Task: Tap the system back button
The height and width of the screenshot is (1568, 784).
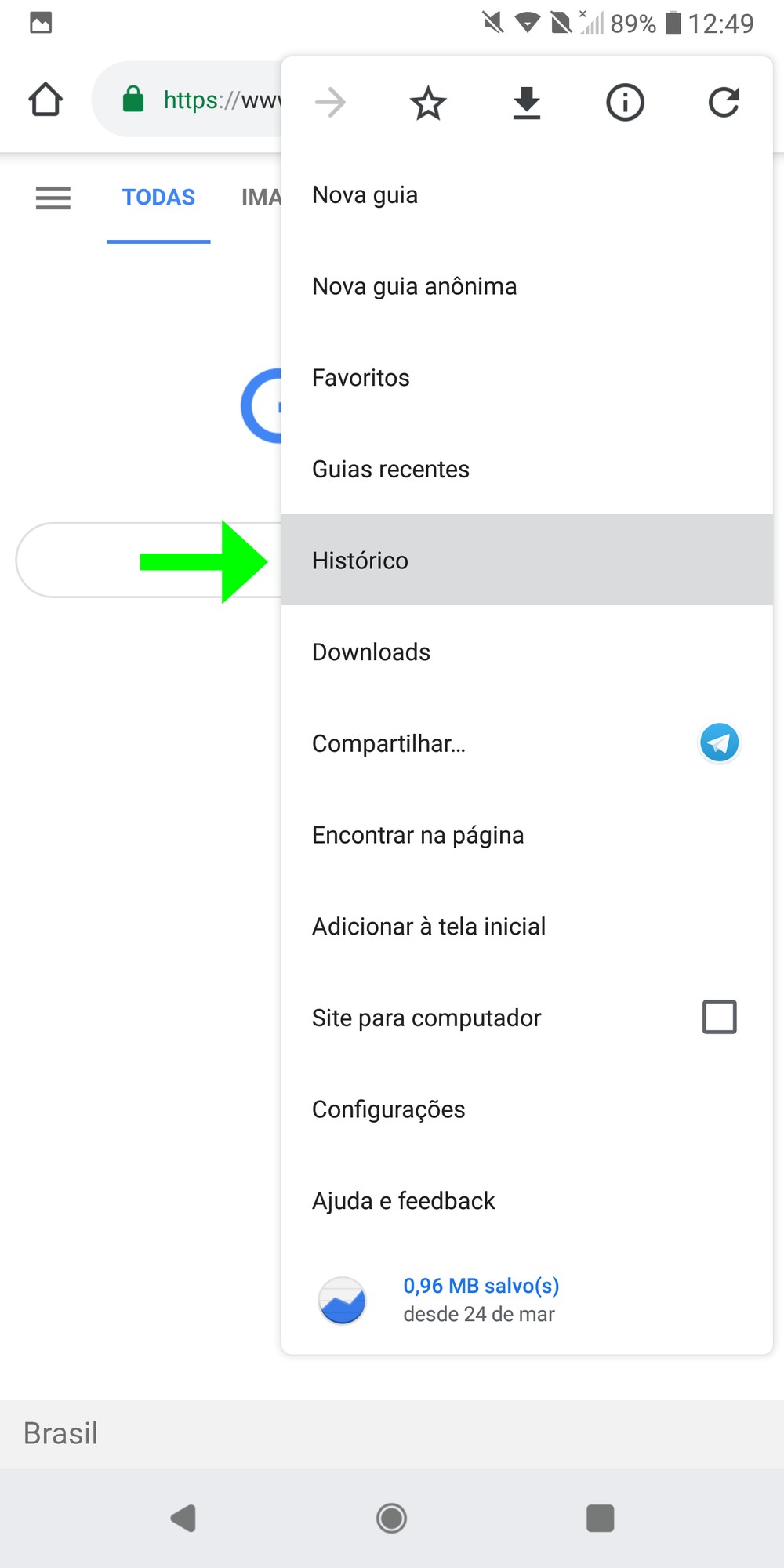Action: click(183, 1518)
